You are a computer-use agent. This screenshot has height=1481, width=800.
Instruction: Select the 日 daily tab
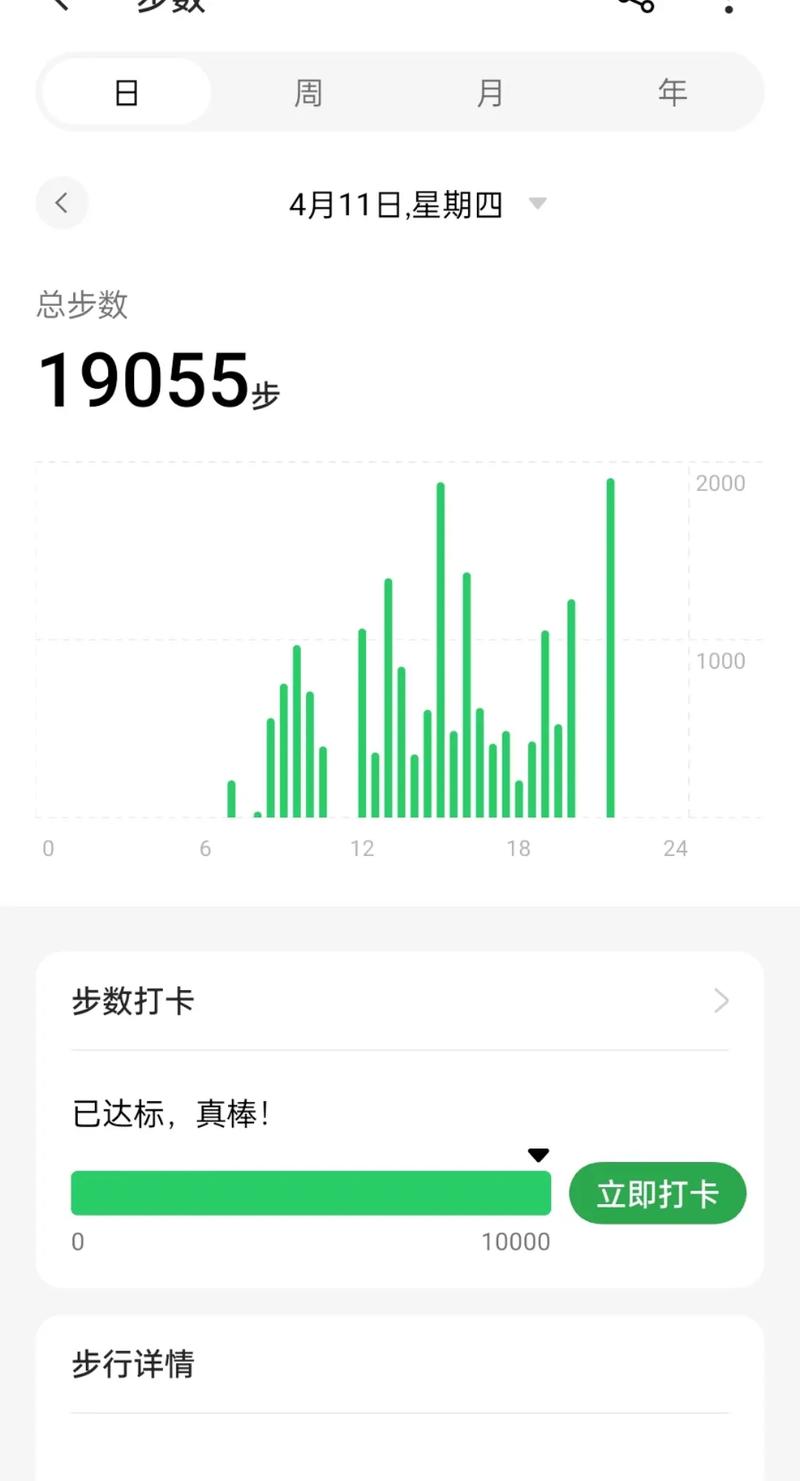click(126, 92)
